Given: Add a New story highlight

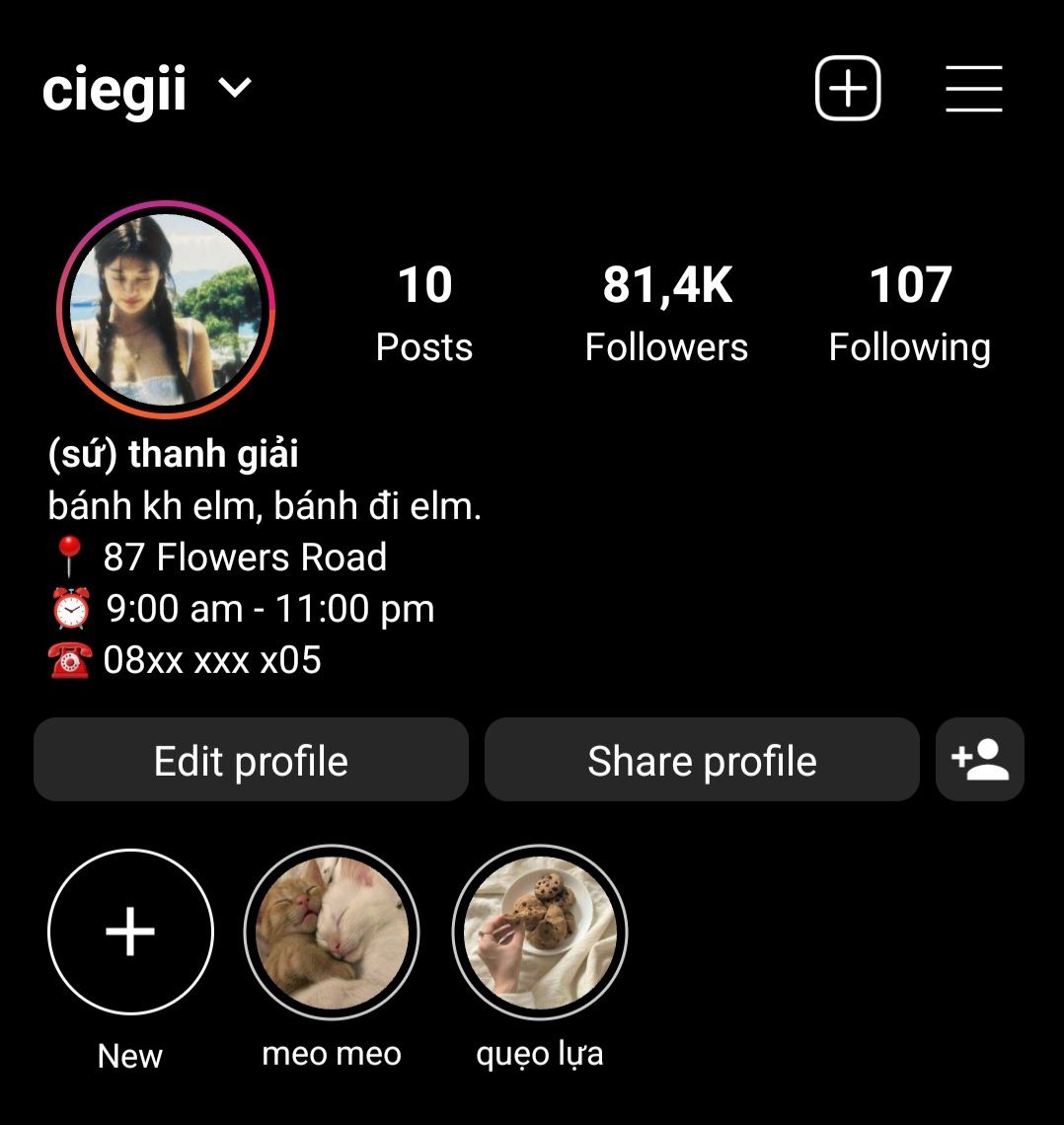Looking at the screenshot, I should coord(130,932).
